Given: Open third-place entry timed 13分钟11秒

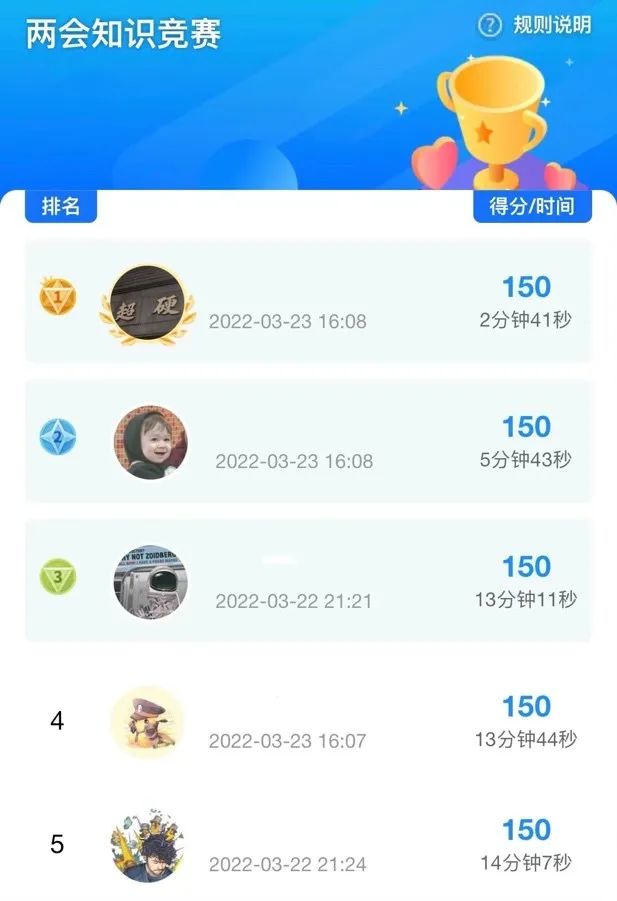Looking at the screenshot, I should coord(308,581).
